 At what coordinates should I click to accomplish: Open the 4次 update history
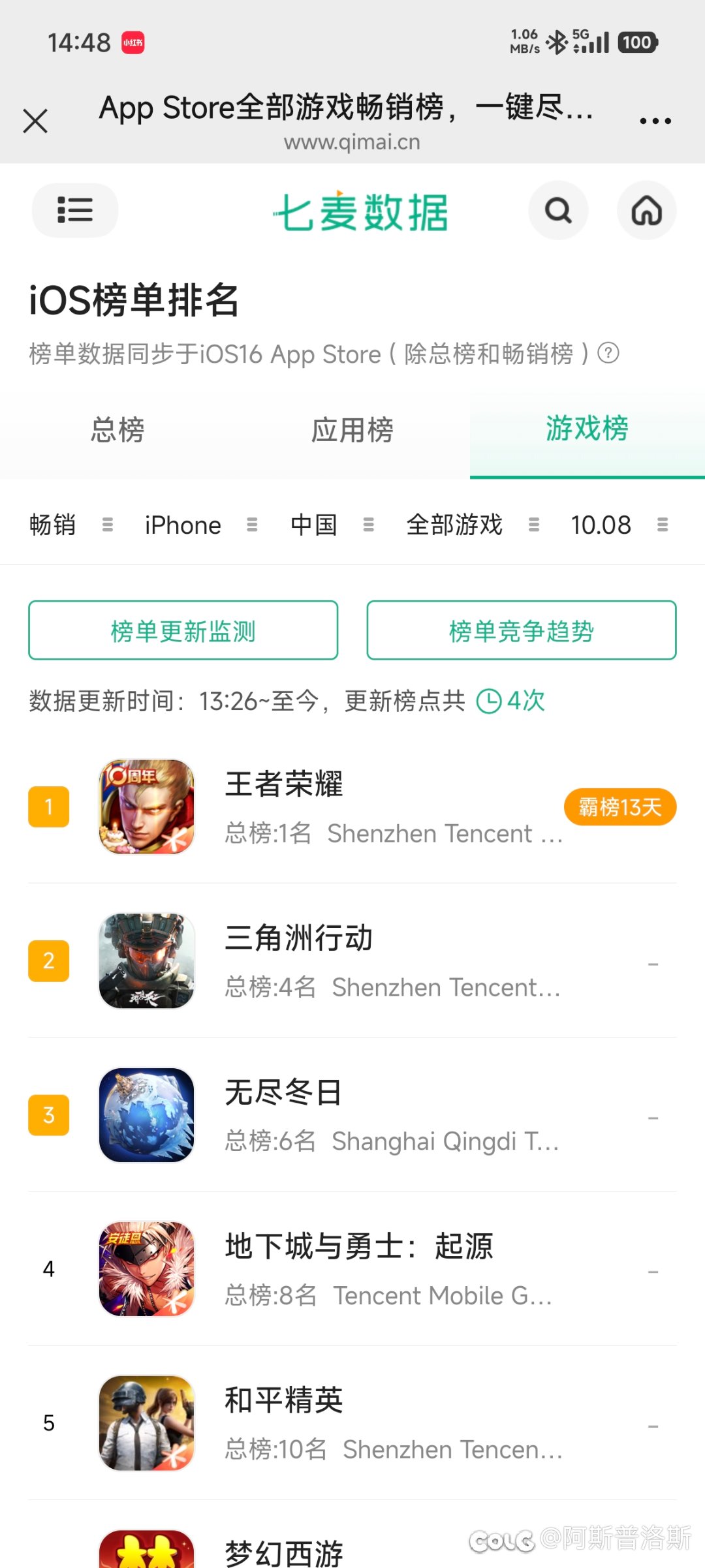pos(511,701)
